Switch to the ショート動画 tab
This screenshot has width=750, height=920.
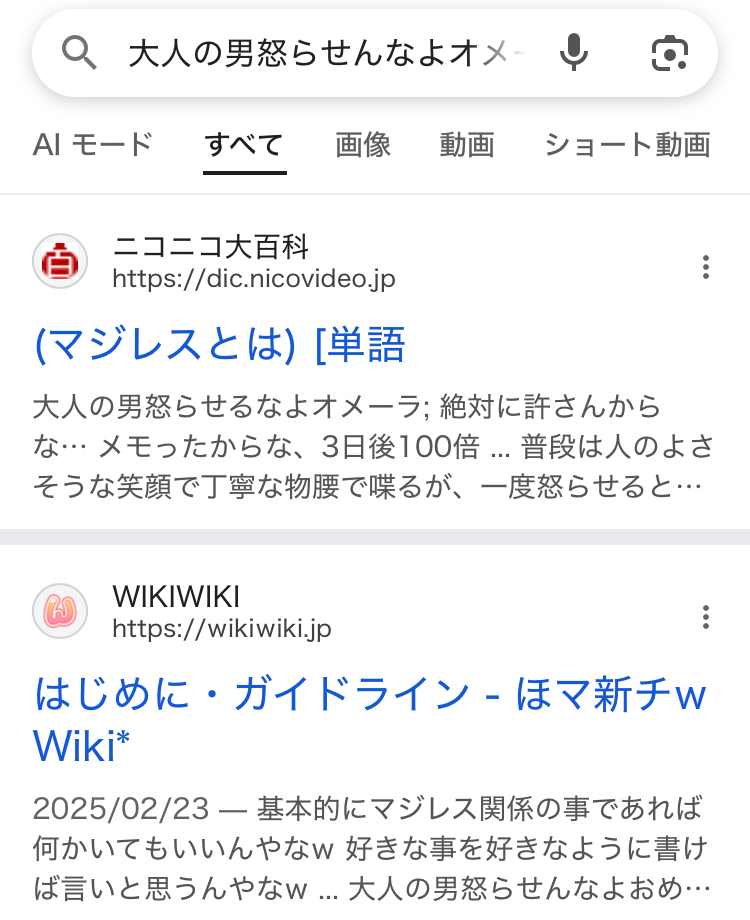tap(627, 145)
